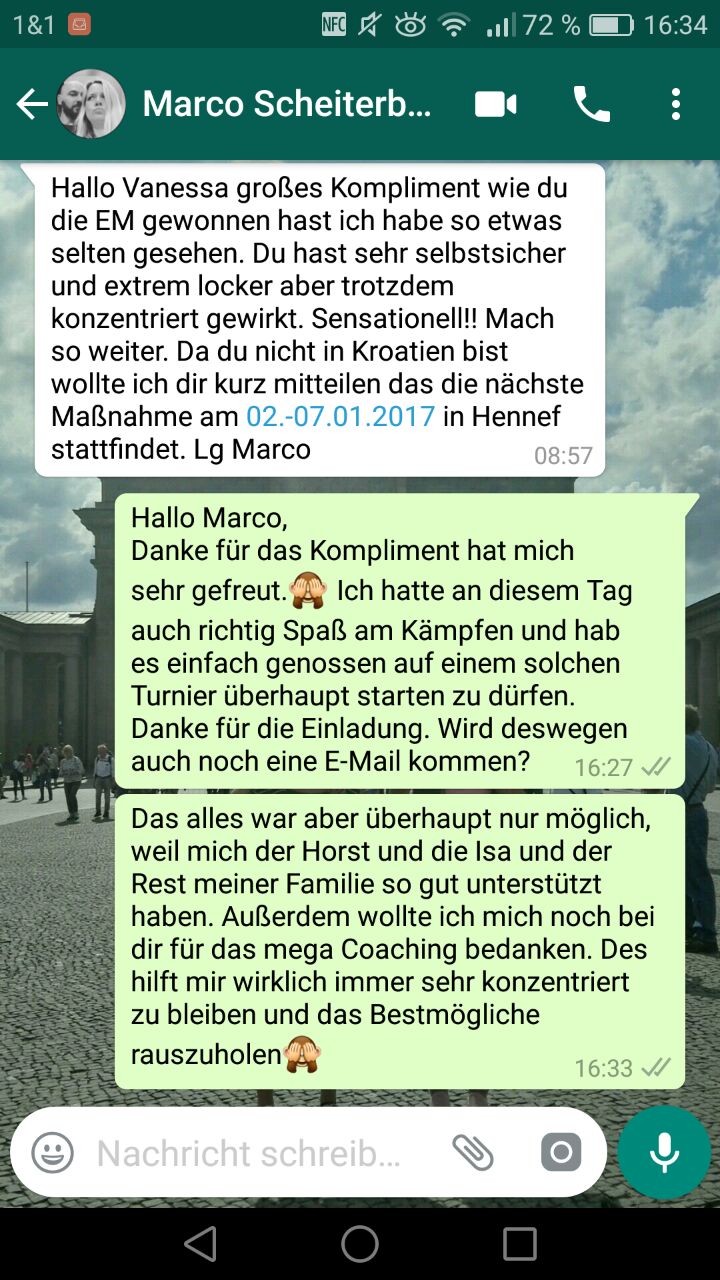Viewport: 720px width, 1280px height.
Task: Open Marco Scheiterb… contact profile
Action: pos(286,104)
